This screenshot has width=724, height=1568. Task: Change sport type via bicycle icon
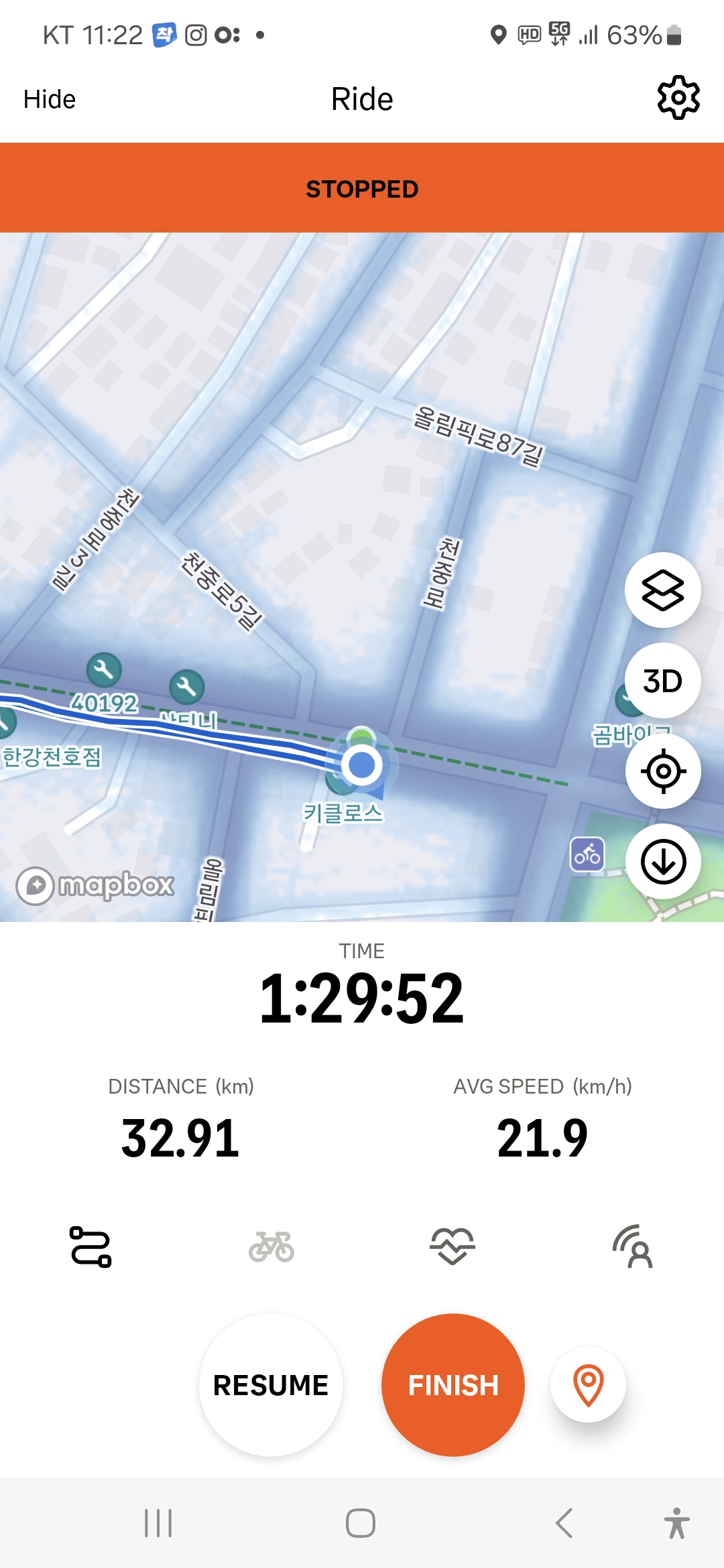[x=271, y=1247]
